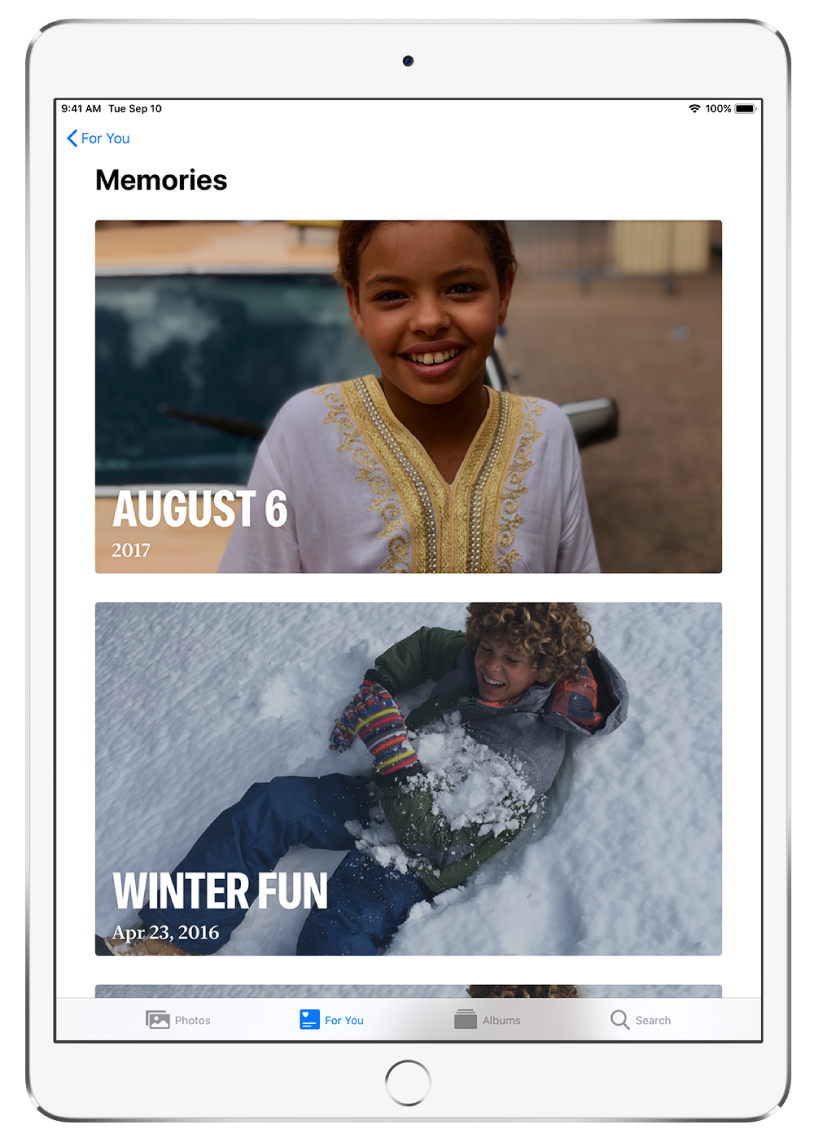This screenshot has height=1141, width=814.
Task: Switch to the Albums tab
Action: tap(487, 1020)
